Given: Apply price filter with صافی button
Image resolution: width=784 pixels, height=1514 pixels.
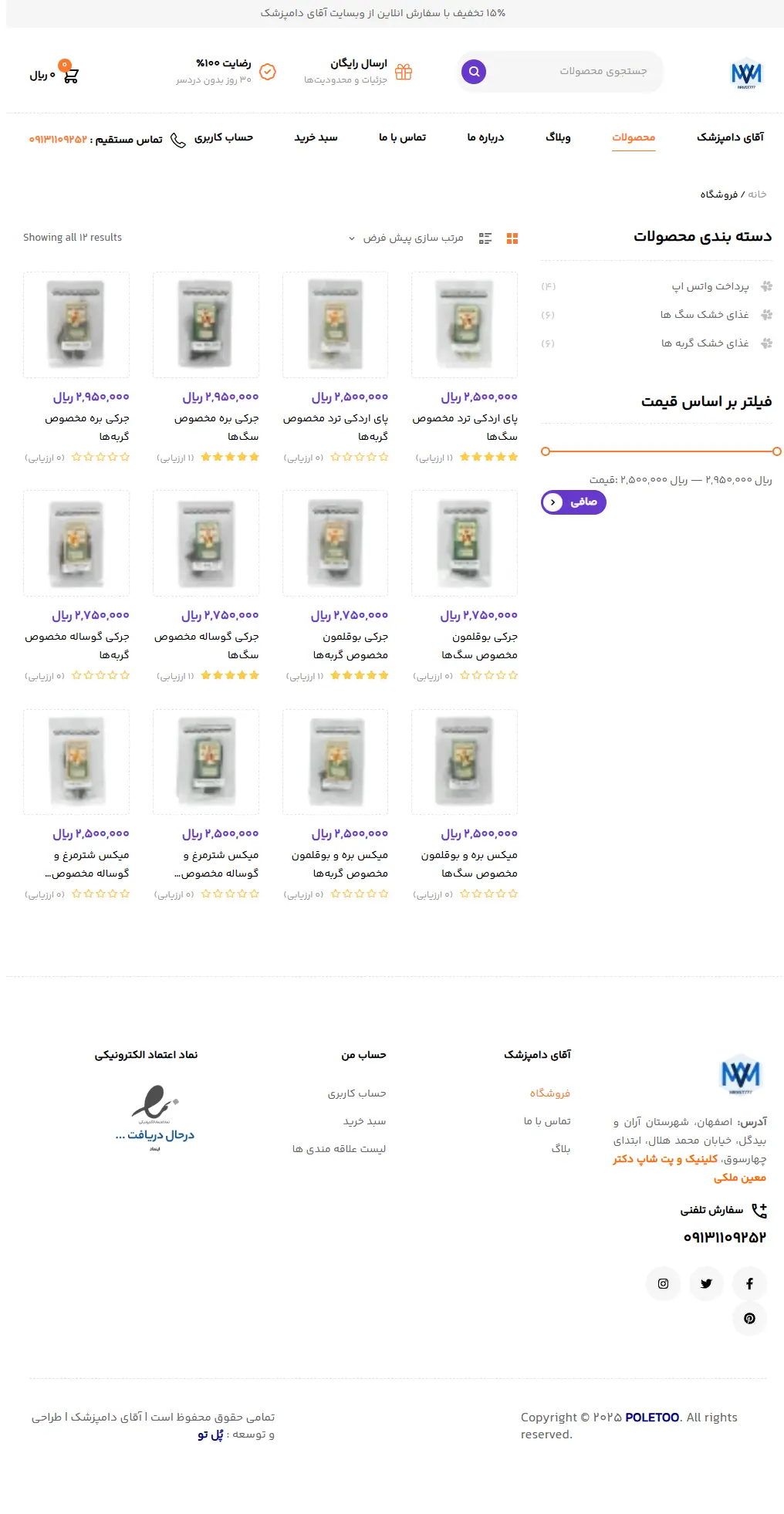Looking at the screenshot, I should pyautogui.click(x=573, y=502).
